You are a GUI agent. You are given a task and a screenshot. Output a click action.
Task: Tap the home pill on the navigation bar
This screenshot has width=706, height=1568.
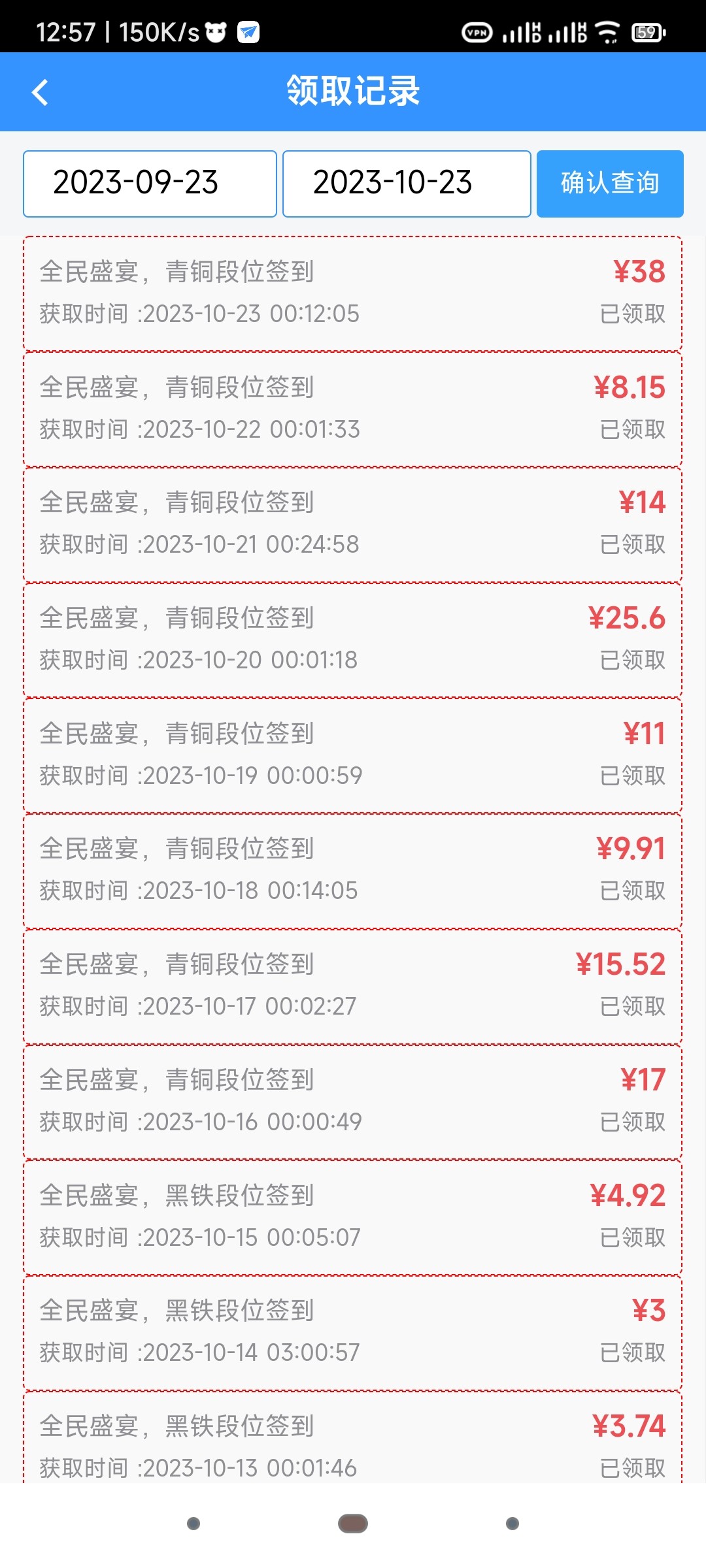(352, 1522)
